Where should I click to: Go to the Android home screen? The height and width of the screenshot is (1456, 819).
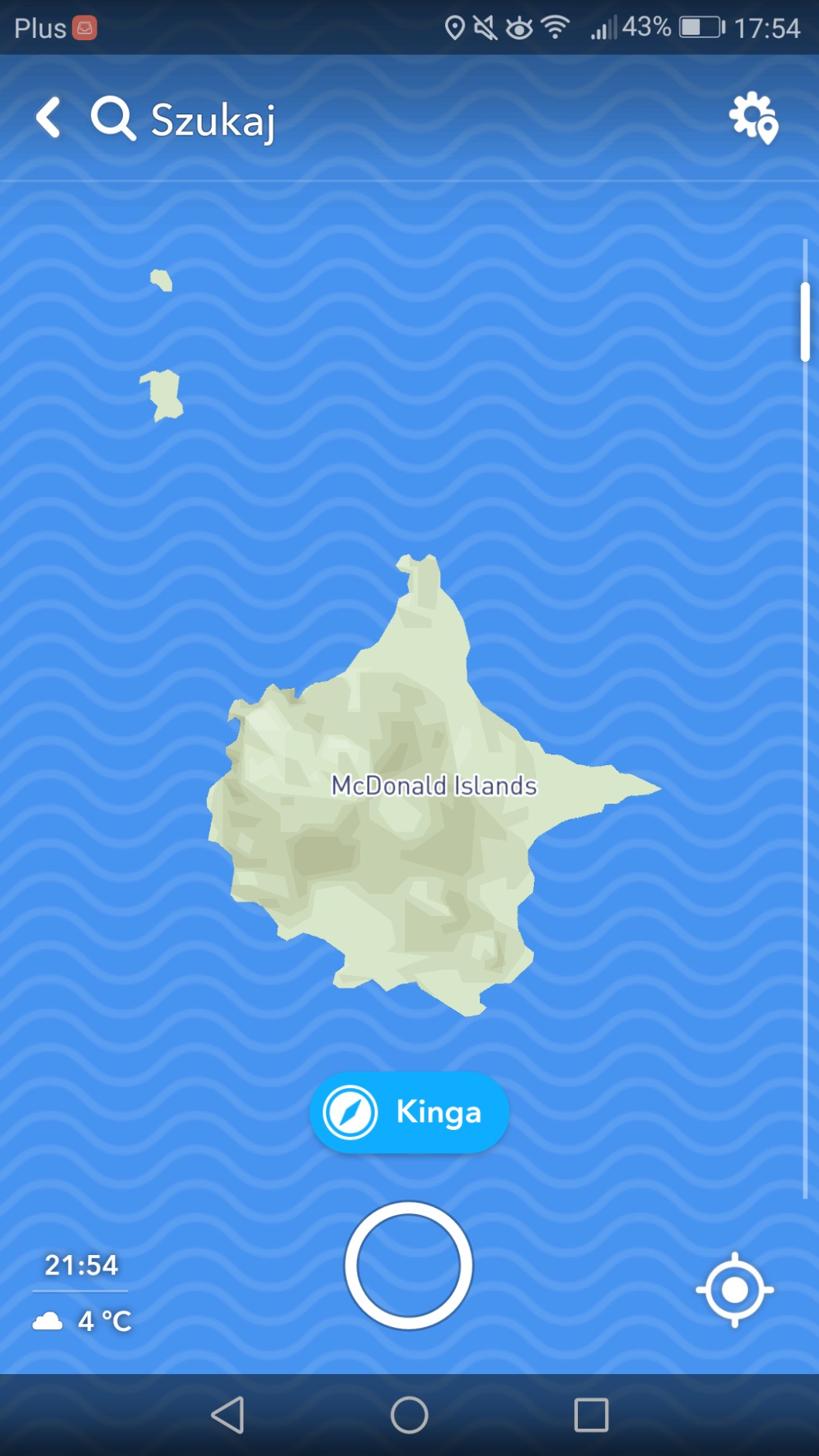[x=409, y=1415]
